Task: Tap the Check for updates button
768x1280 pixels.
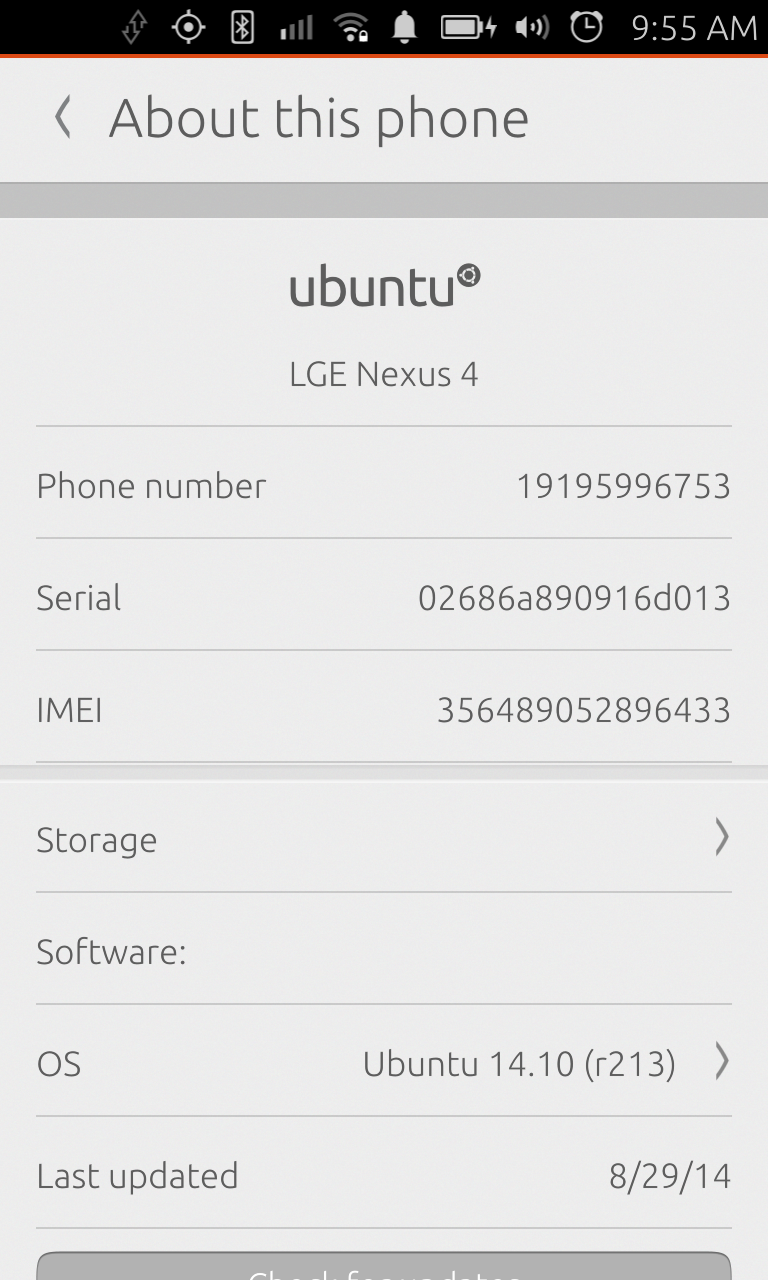Action: 384,1268
